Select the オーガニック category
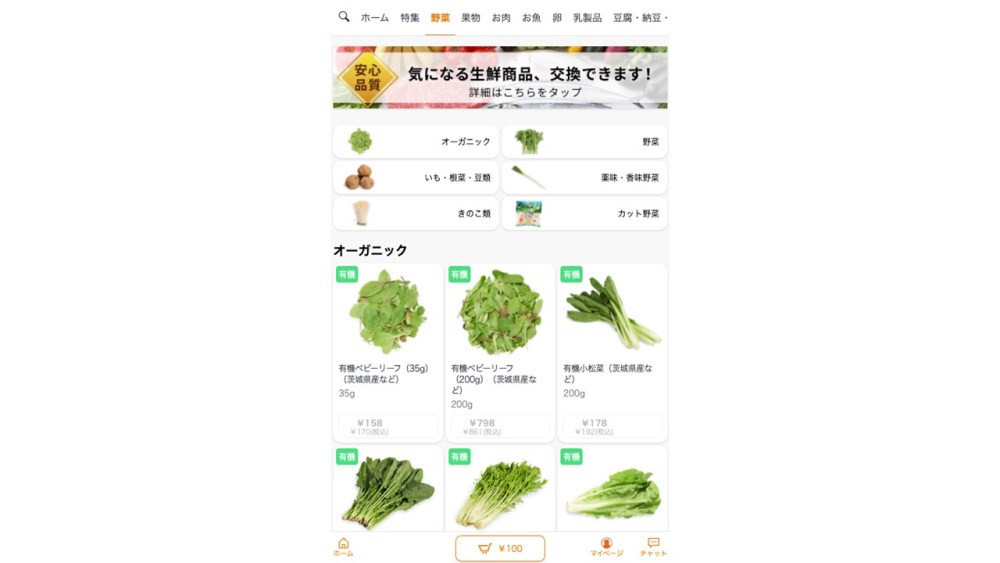The height and width of the screenshot is (563, 1000). pyautogui.click(x=416, y=142)
